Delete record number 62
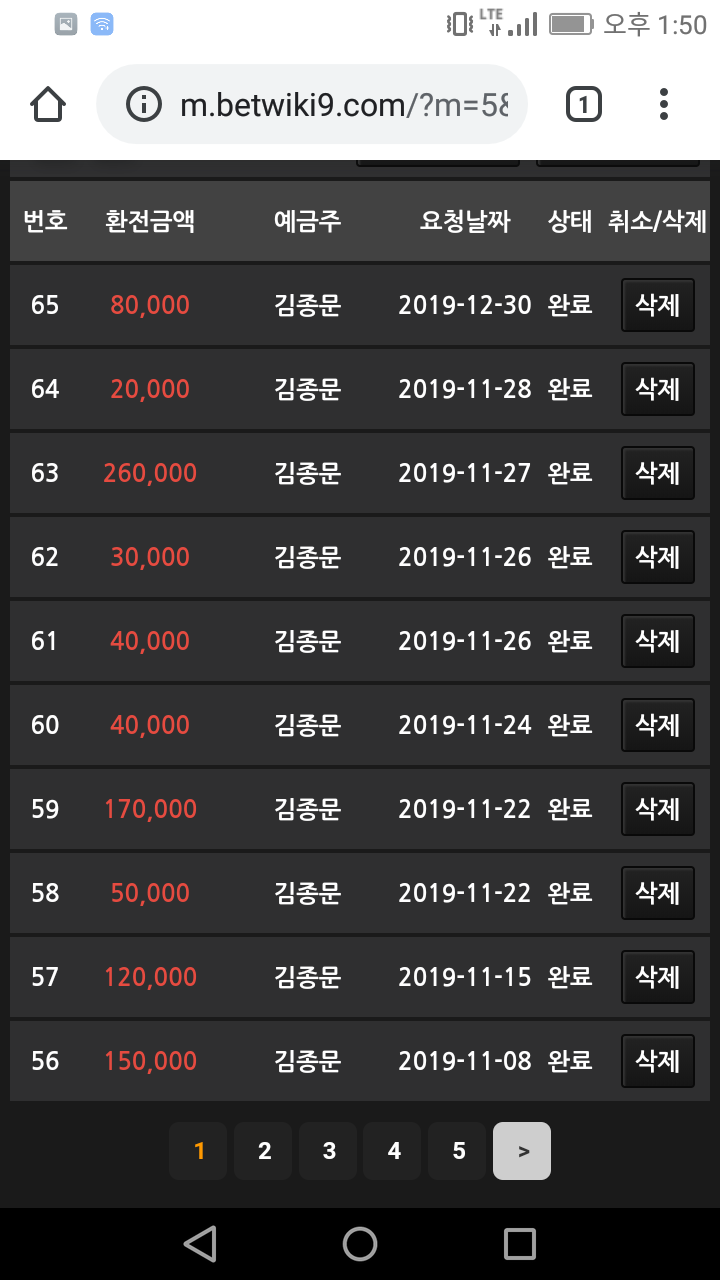 pyautogui.click(x=658, y=557)
